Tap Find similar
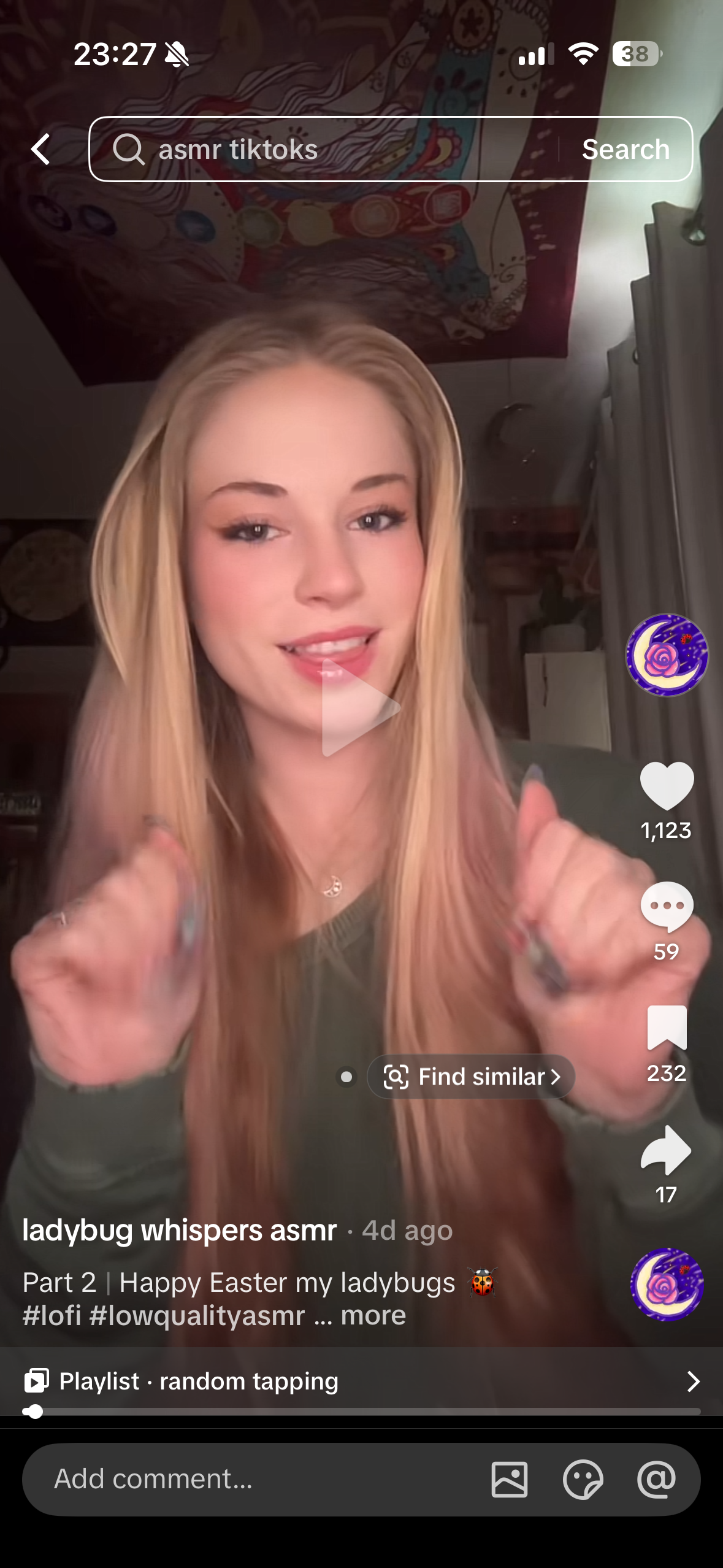The height and width of the screenshot is (1568, 723). [471, 1077]
